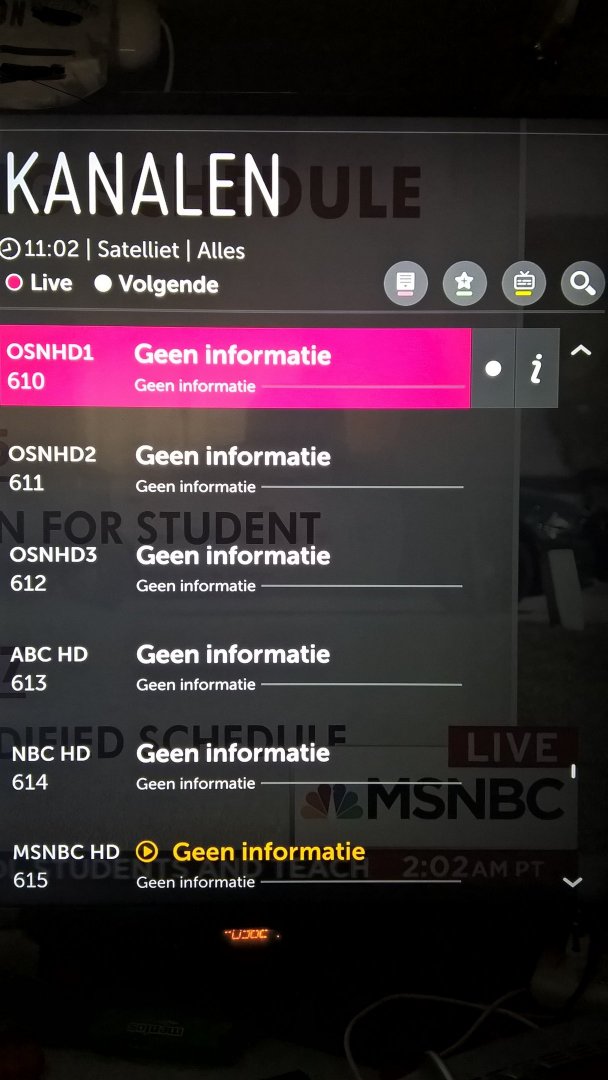Tap the up arrow above the list
Image resolution: width=608 pixels, height=1080 pixels.
(x=580, y=351)
